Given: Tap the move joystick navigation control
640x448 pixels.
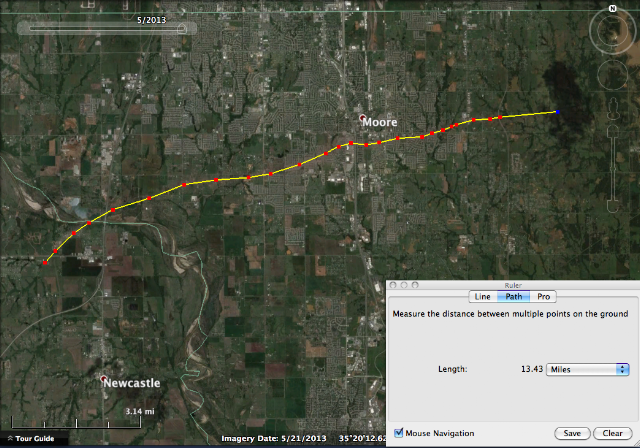Looking at the screenshot, I should [612, 75].
